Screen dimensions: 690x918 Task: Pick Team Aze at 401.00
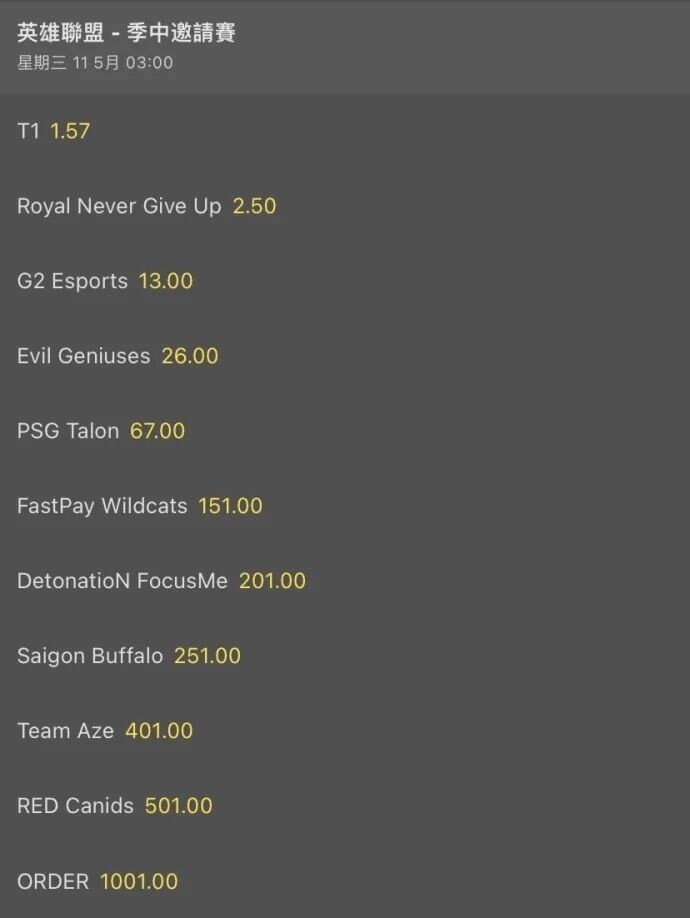click(x=159, y=731)
